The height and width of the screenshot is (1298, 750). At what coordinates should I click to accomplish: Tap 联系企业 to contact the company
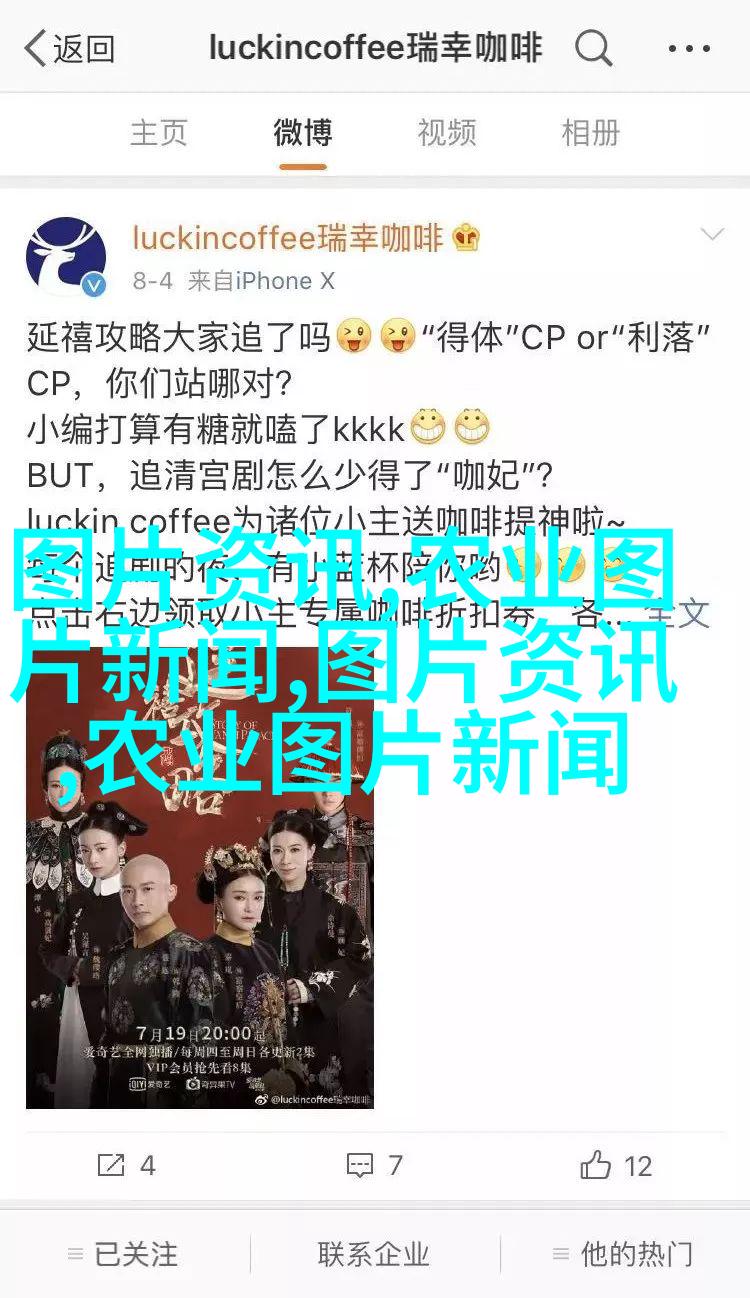click(373, 1254)
